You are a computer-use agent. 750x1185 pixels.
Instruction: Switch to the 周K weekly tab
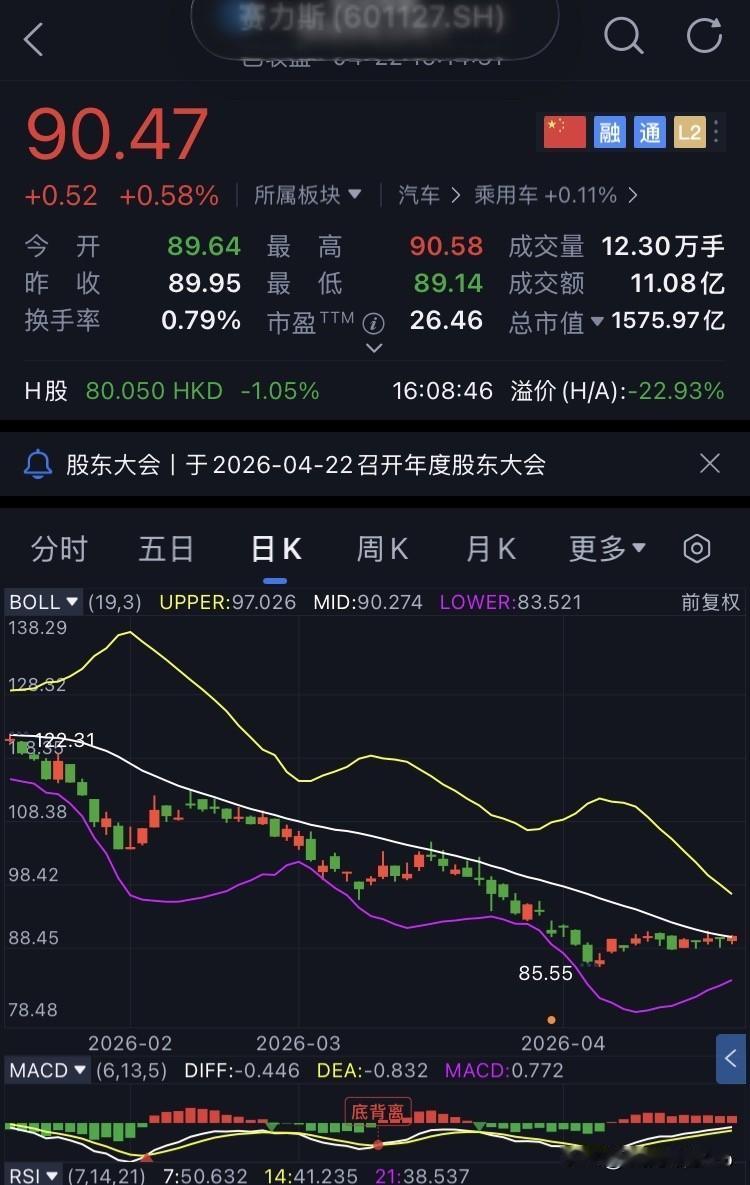click(x=383, y=548)
